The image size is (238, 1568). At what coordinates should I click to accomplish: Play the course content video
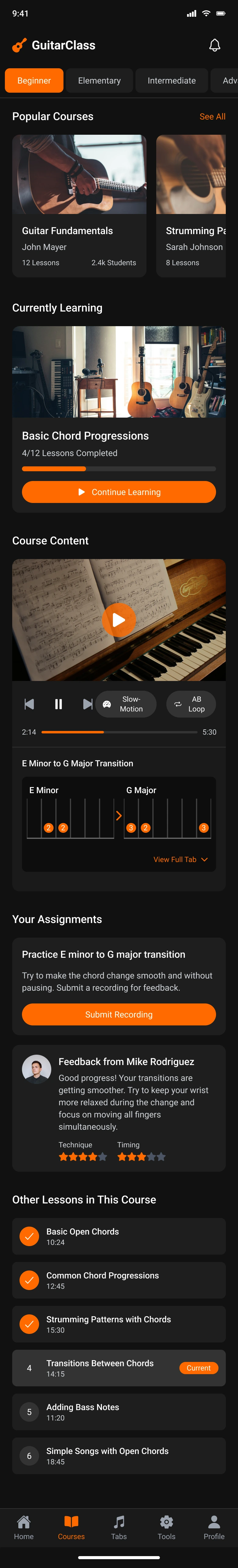(x=119, y=620)
